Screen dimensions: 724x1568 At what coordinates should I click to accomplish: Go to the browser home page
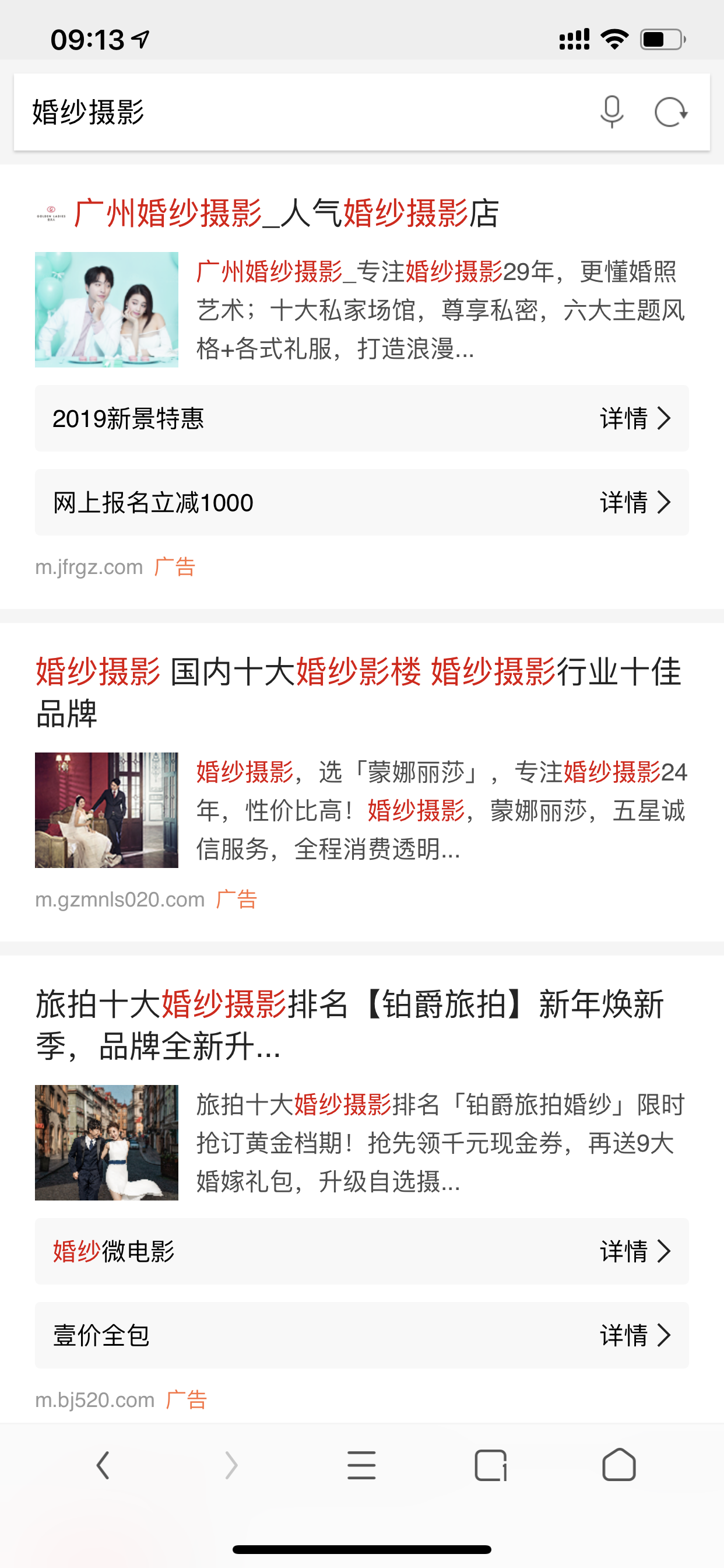(x=618, y=1465)
